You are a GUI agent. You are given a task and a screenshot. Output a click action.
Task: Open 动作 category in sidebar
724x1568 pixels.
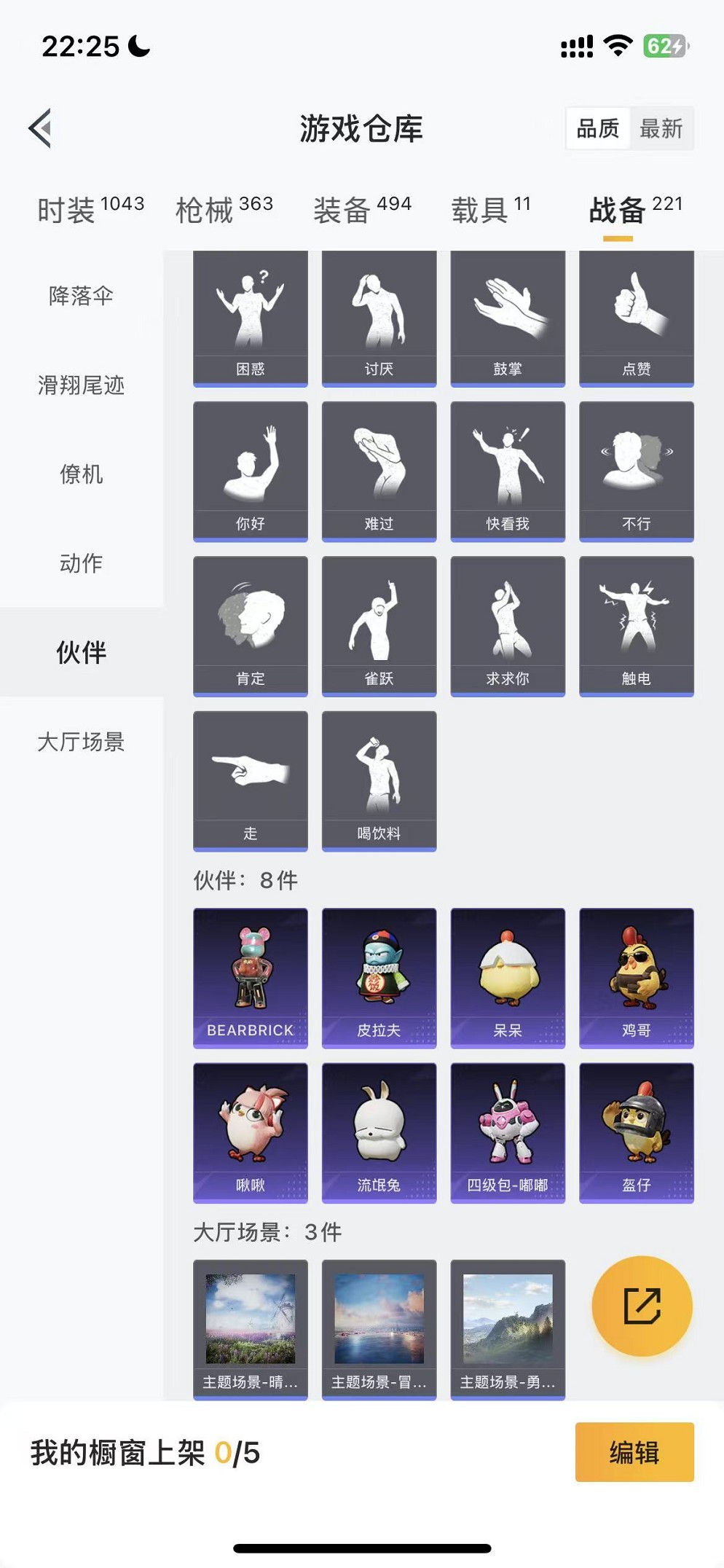coord(82,564)
